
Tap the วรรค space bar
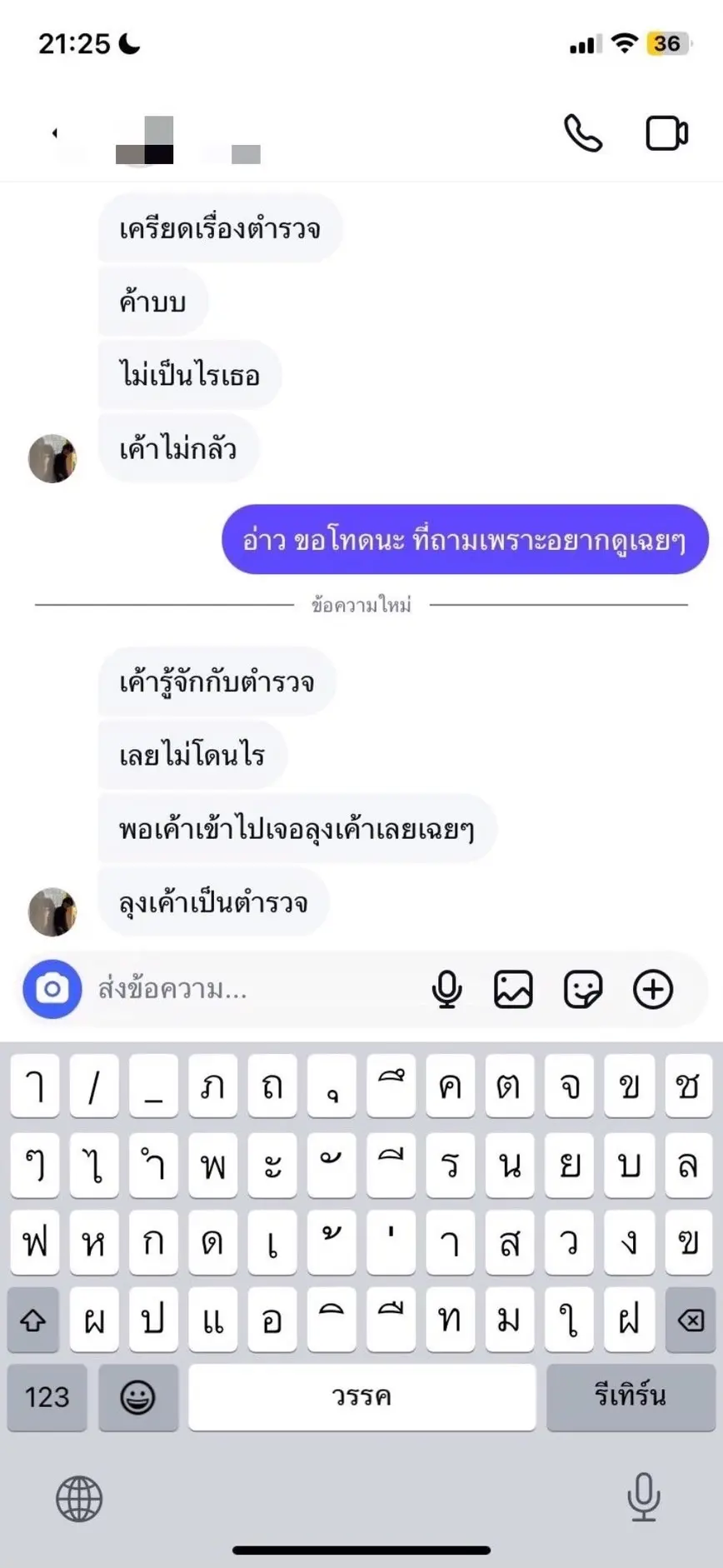pyautogui.click(x=361, y=1397)
